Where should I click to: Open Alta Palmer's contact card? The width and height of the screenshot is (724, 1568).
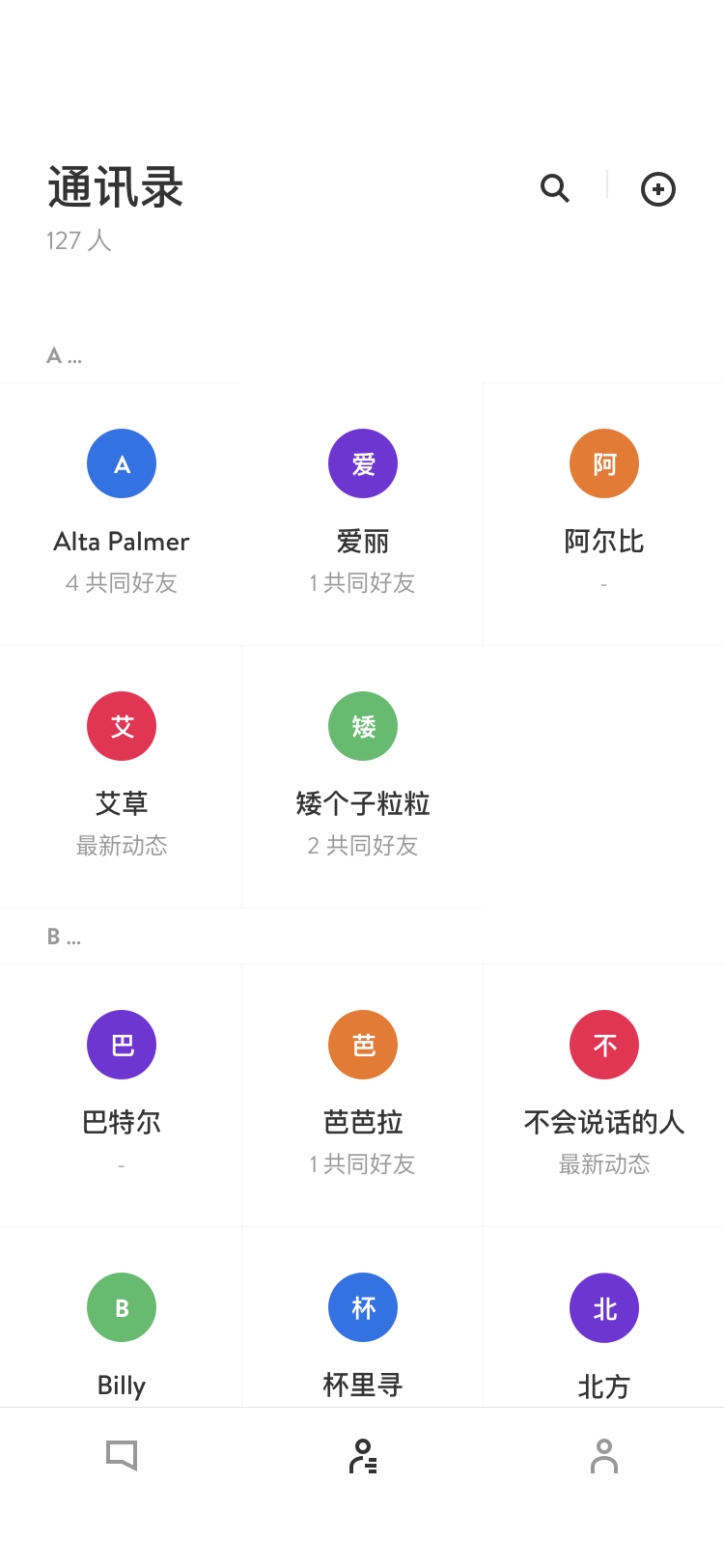(121, 514)
